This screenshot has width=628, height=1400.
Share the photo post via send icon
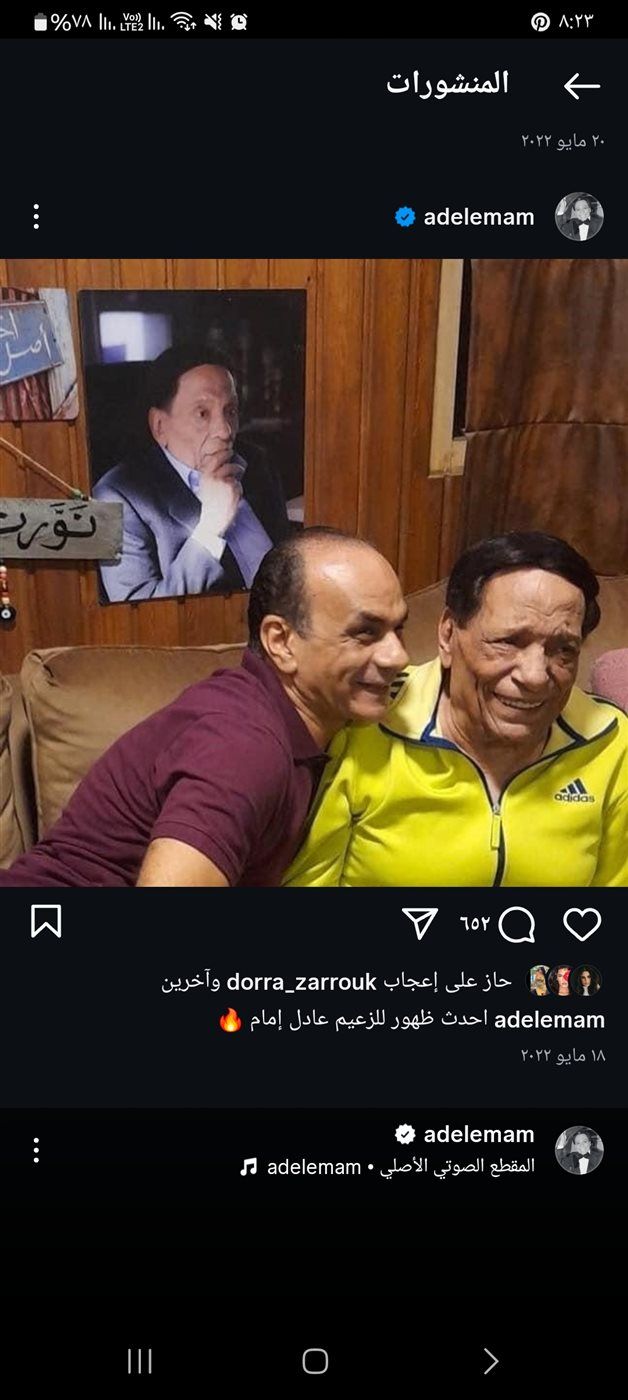(x=420, y=924)
